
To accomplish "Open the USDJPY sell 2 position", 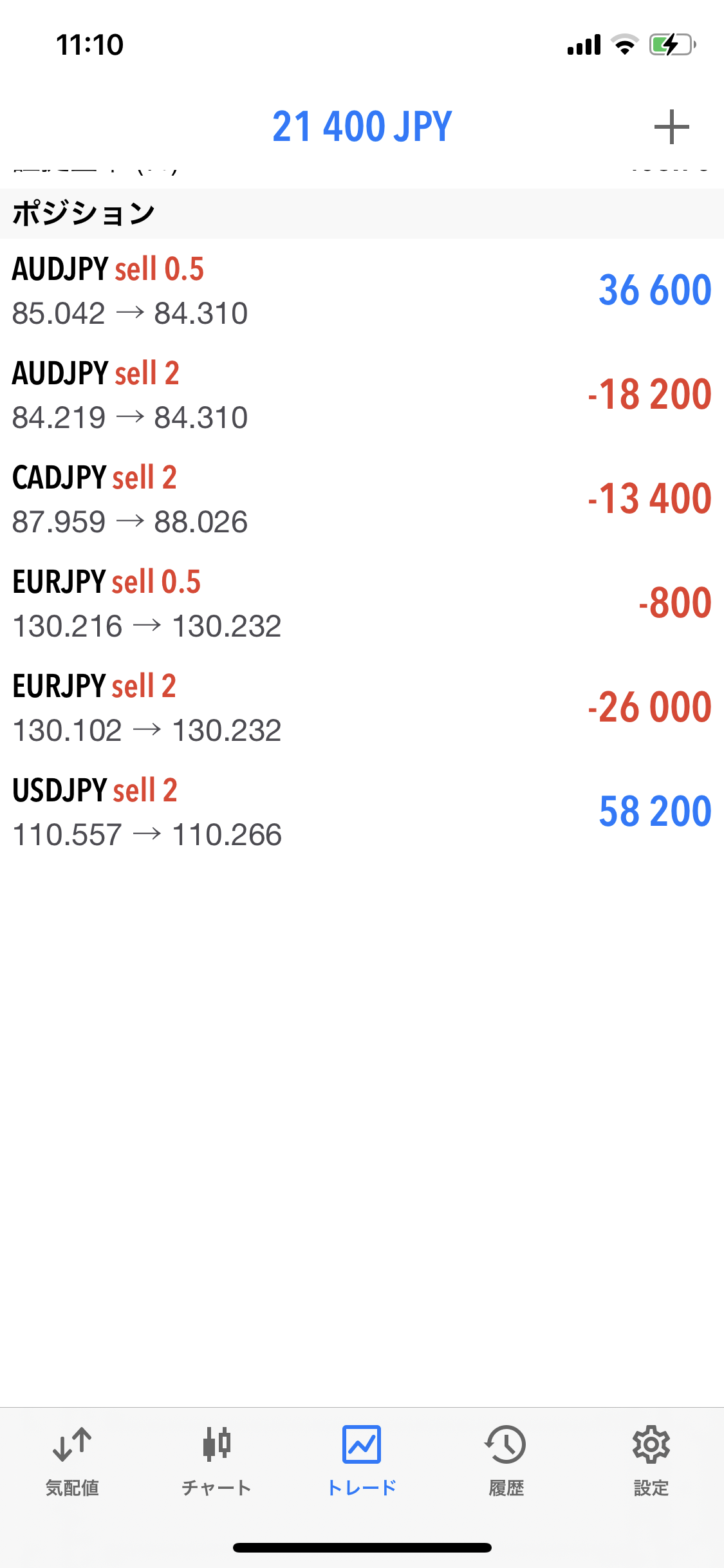I will [362, 812].
